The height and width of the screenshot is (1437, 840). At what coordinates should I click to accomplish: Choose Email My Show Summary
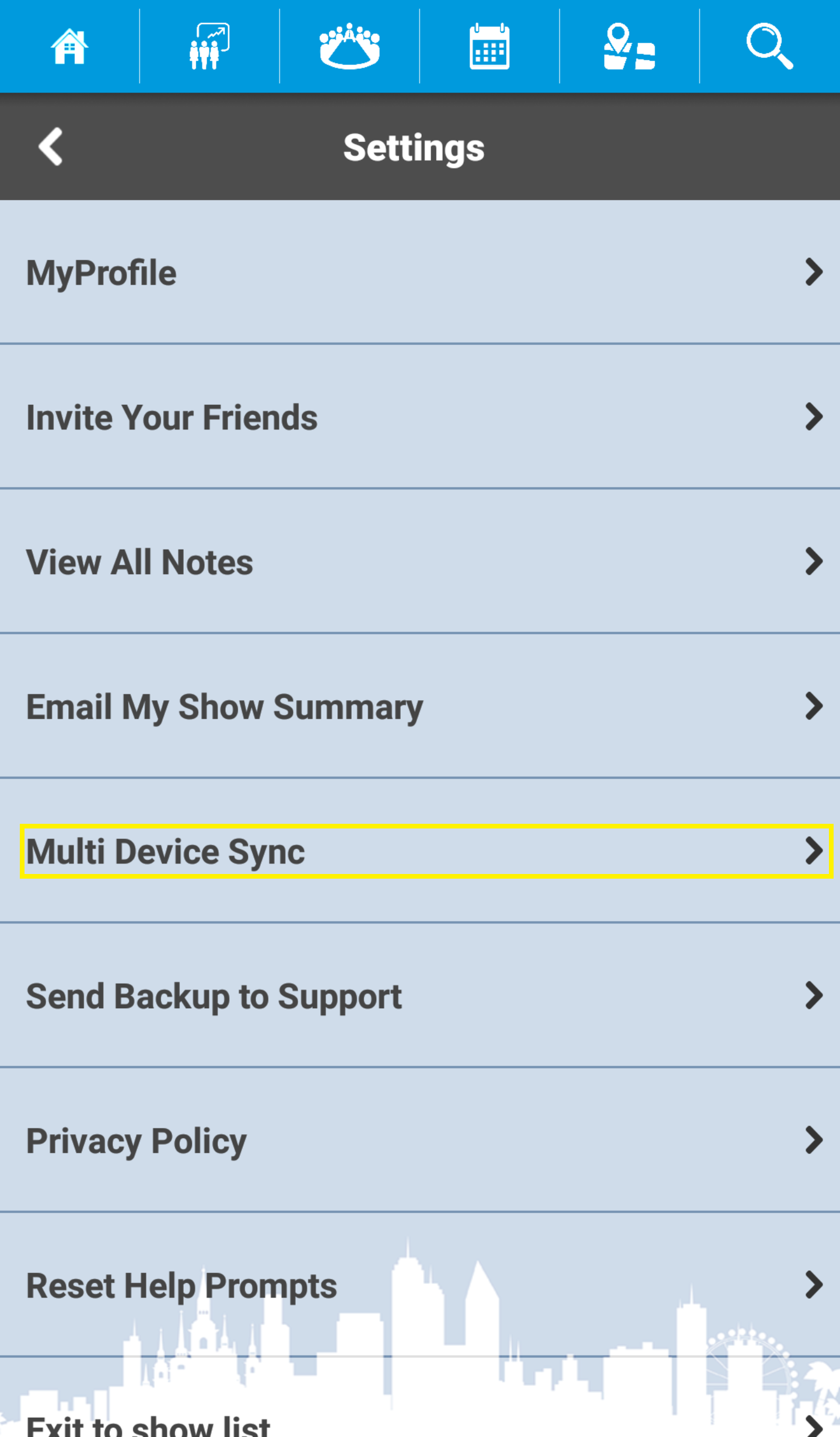pyautogui.click(x=420, y=706)
